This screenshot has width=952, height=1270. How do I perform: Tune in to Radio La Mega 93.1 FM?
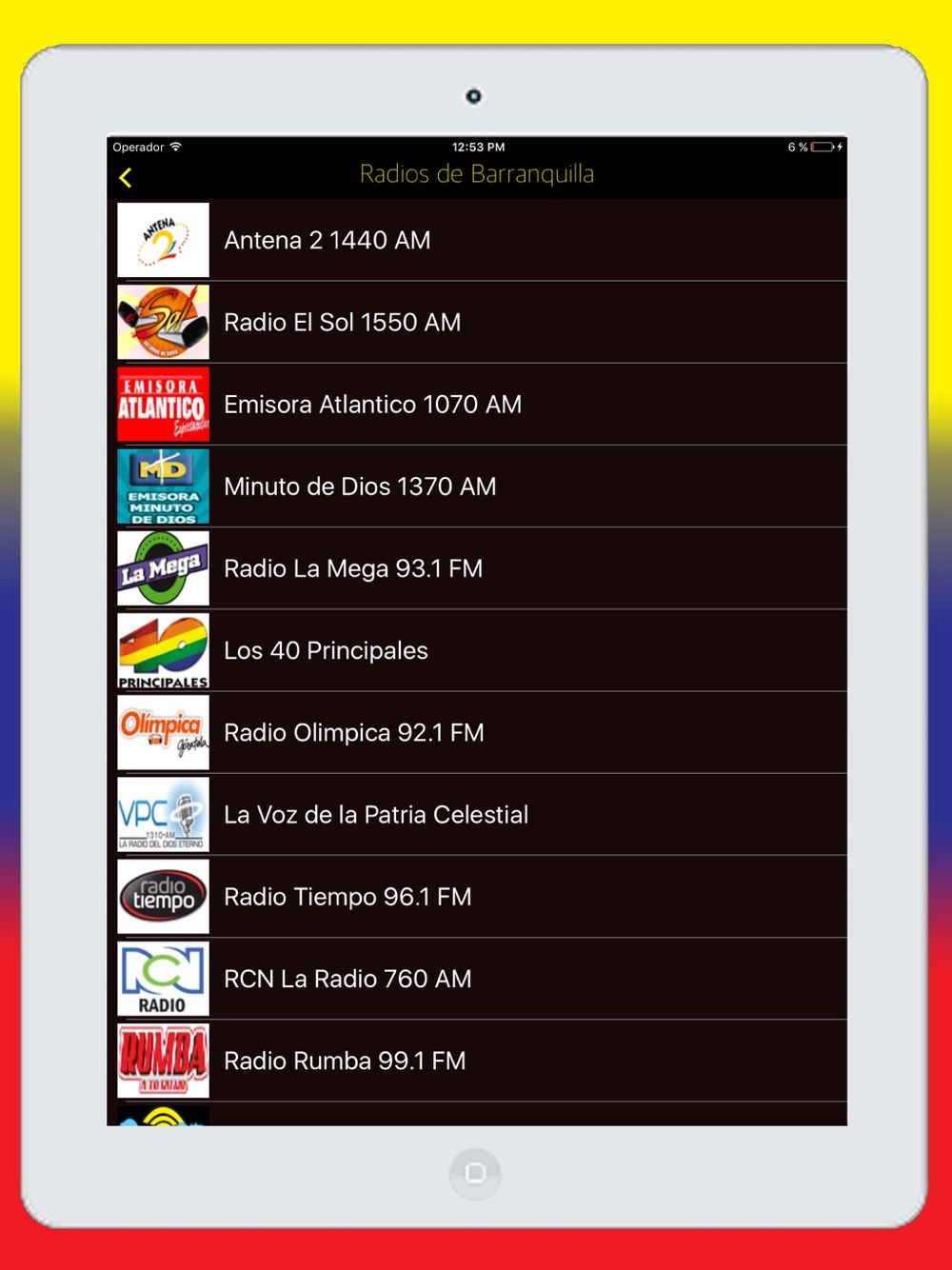pos(477,568)
